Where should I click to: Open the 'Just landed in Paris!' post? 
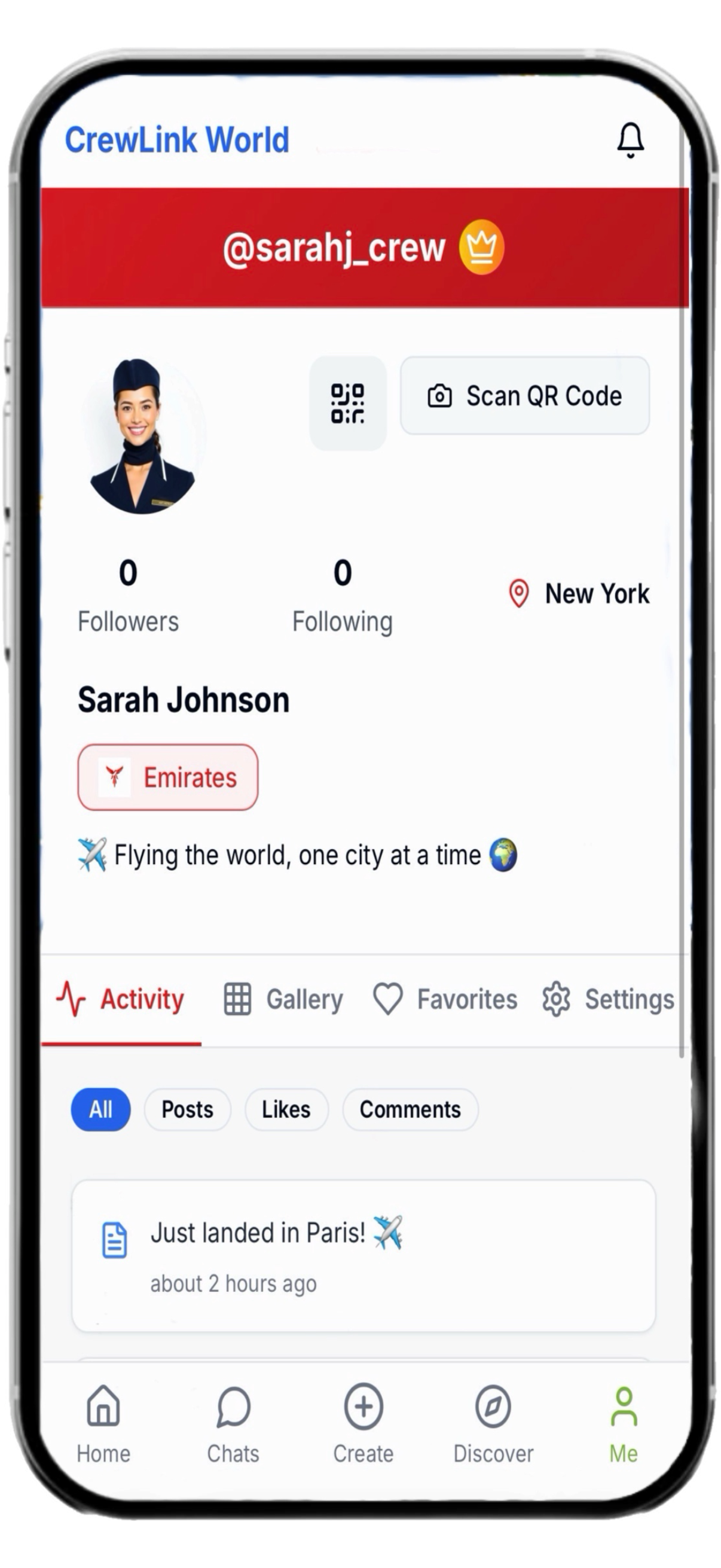(x=363, y=1255)
